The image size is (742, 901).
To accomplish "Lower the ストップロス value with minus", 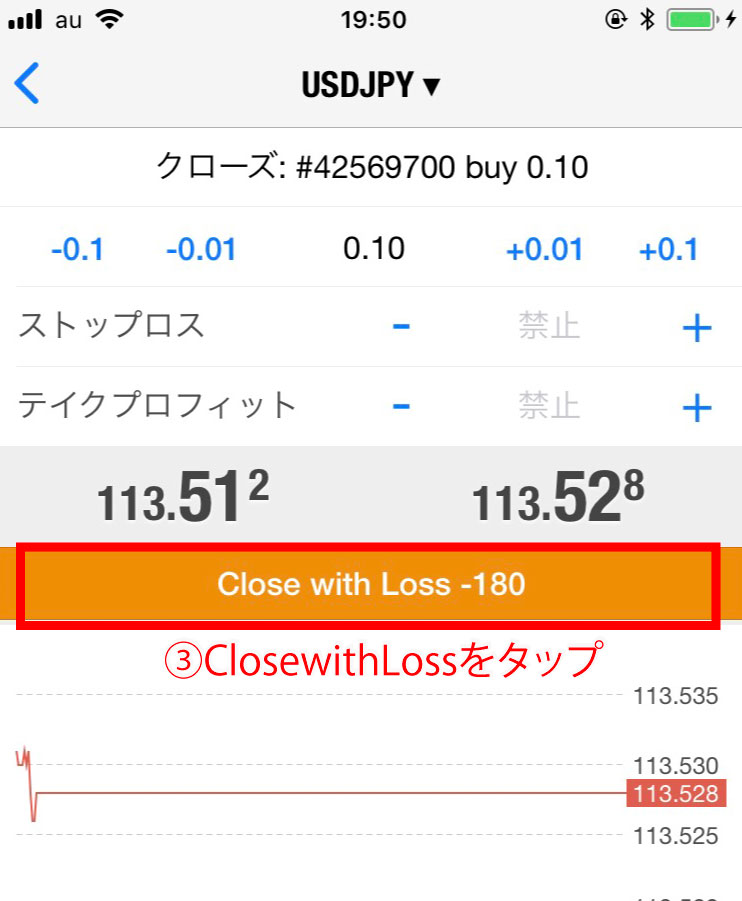I will [x=401, y=326].
